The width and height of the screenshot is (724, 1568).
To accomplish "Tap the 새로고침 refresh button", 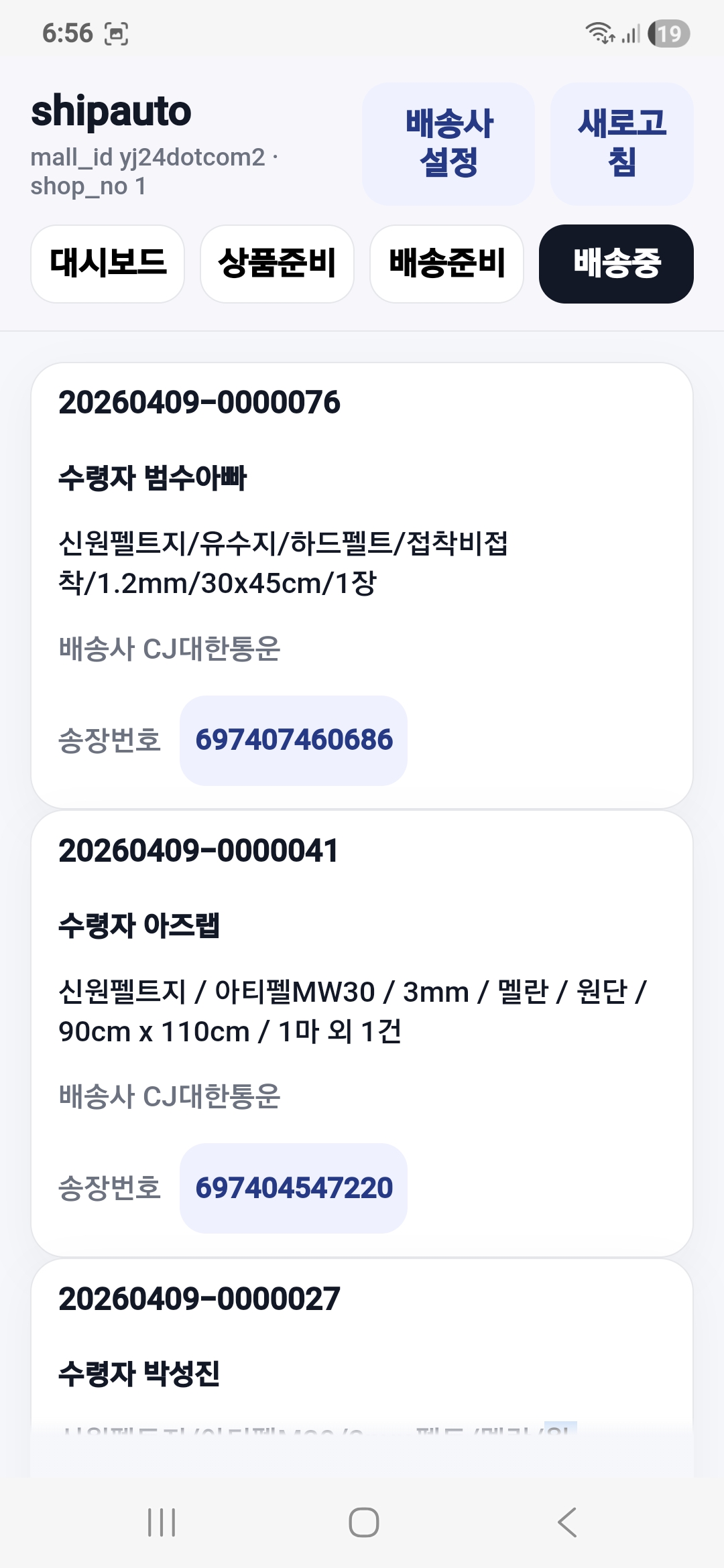I will click(x=621, y=143).
